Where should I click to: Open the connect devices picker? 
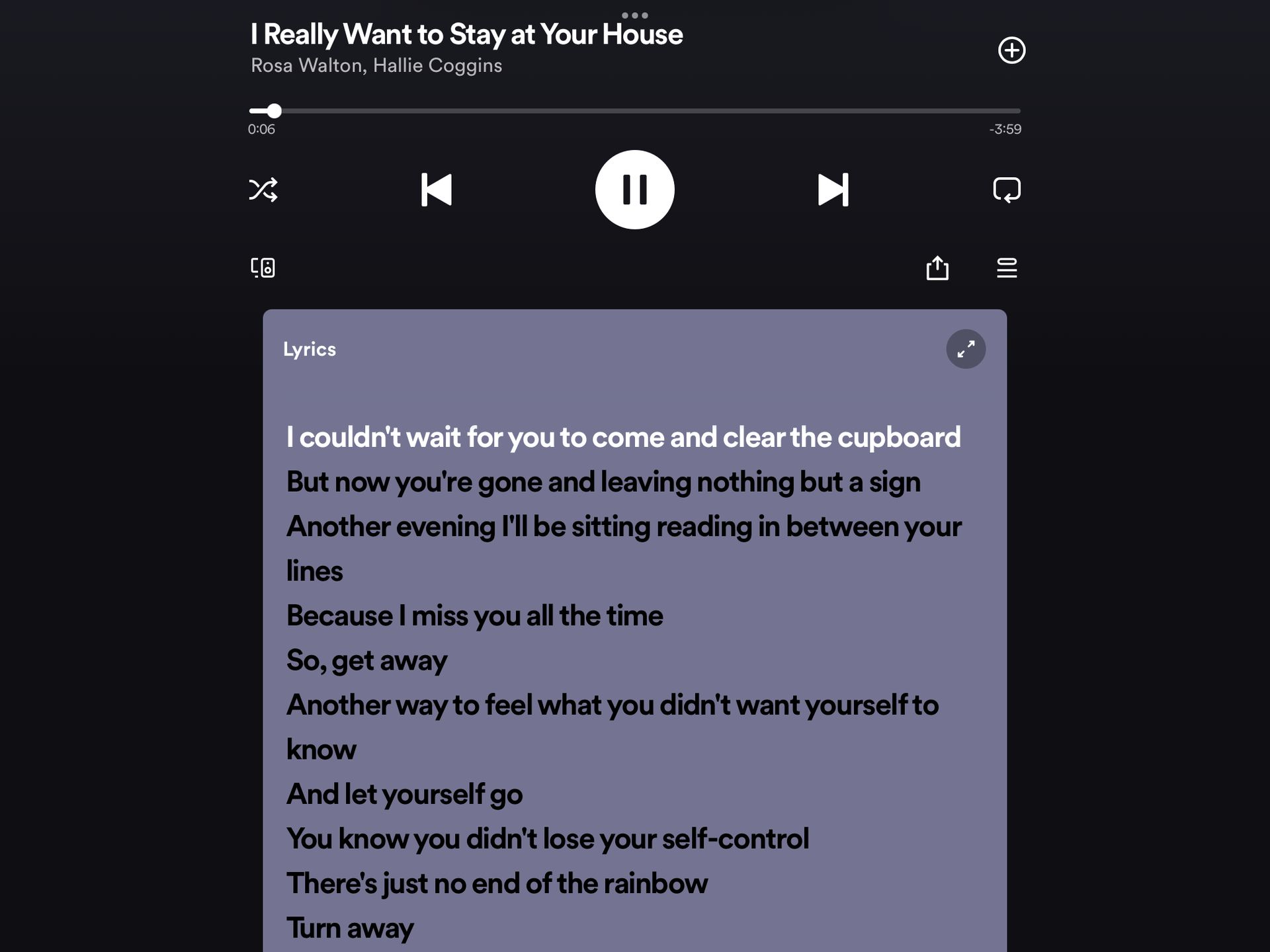click(x=263, y=268)
